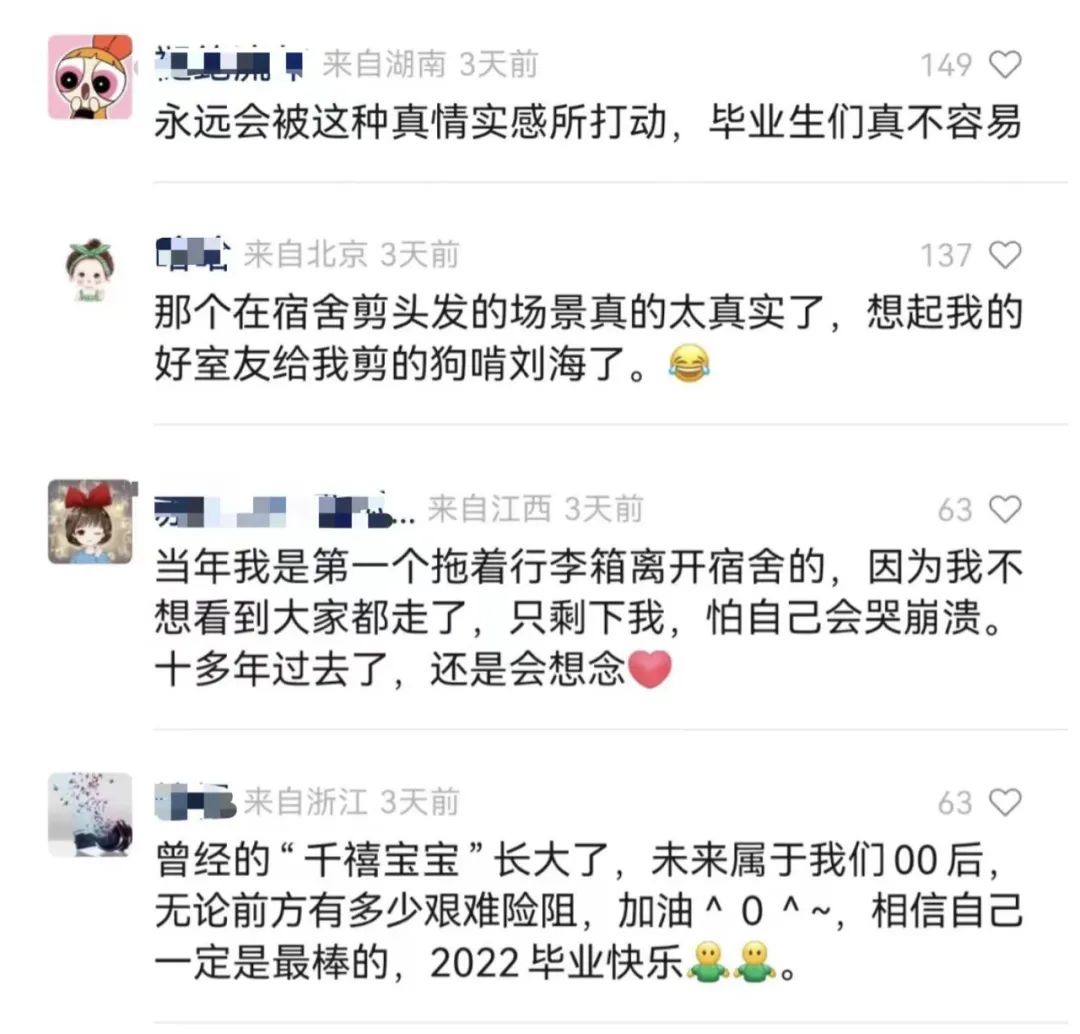Like the Hunan comment with 149 likes

(x=1005, y=66)
